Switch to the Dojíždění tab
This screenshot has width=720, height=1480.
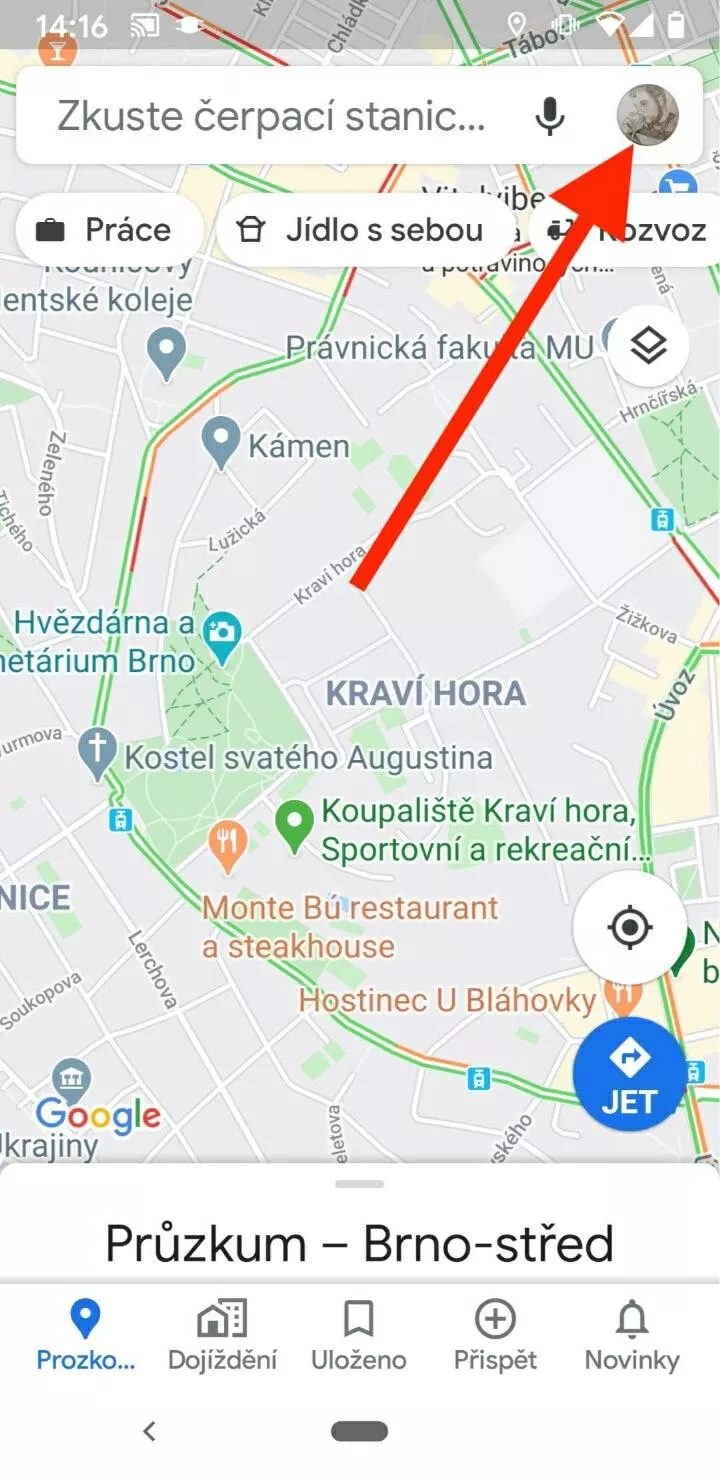click(x=222, y=1336)
